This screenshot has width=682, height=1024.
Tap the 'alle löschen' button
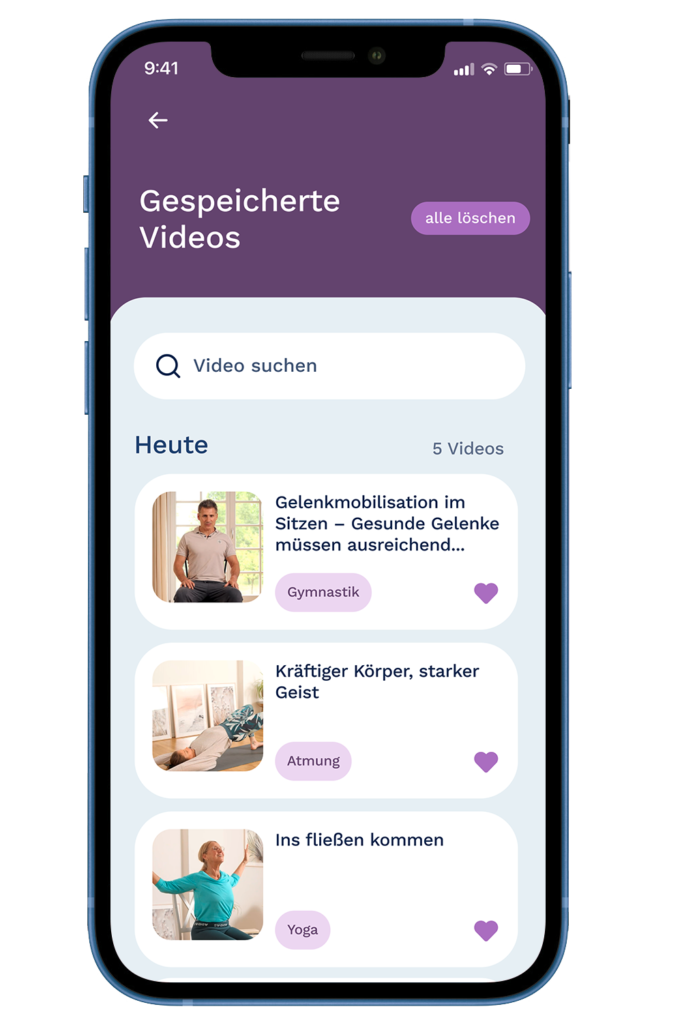[470, 218]
